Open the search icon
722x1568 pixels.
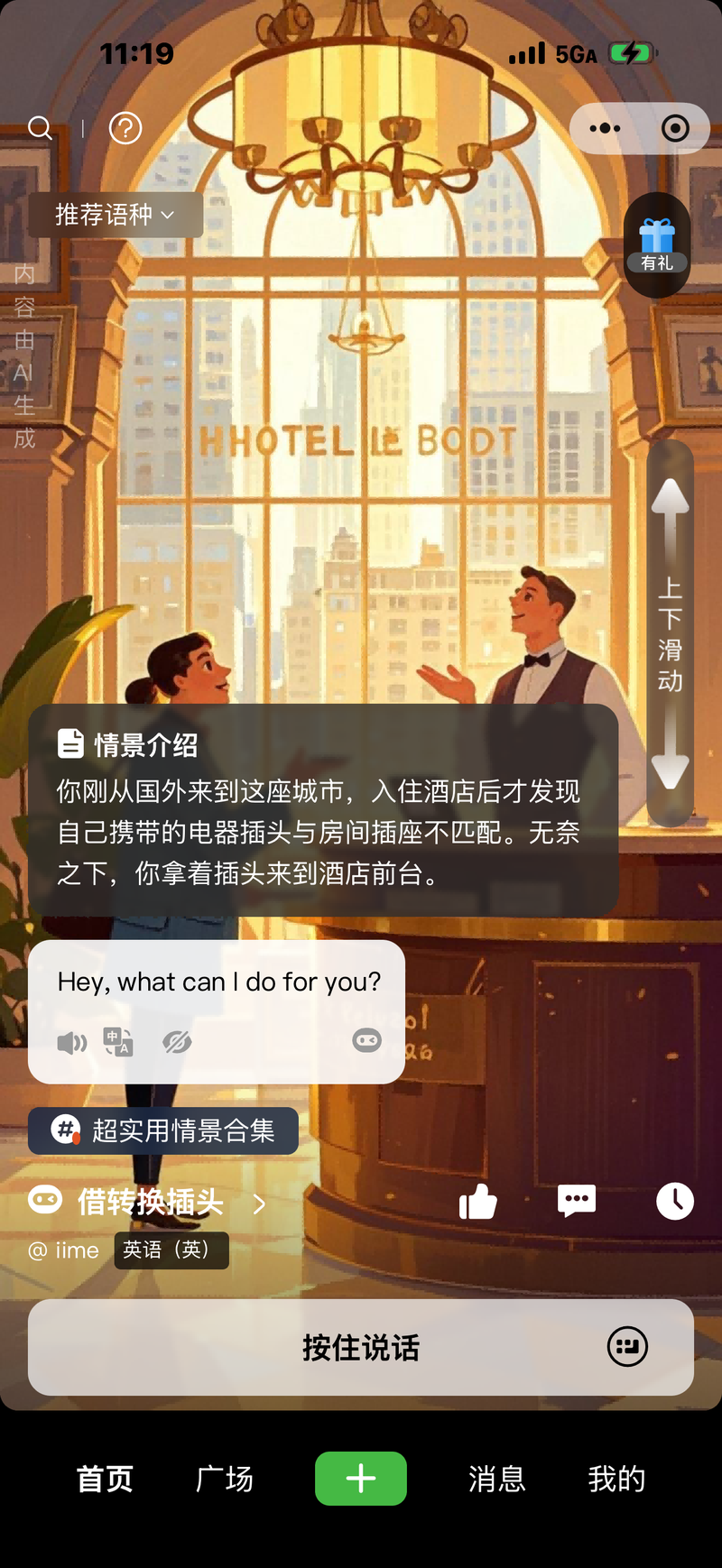pos(40,128)
